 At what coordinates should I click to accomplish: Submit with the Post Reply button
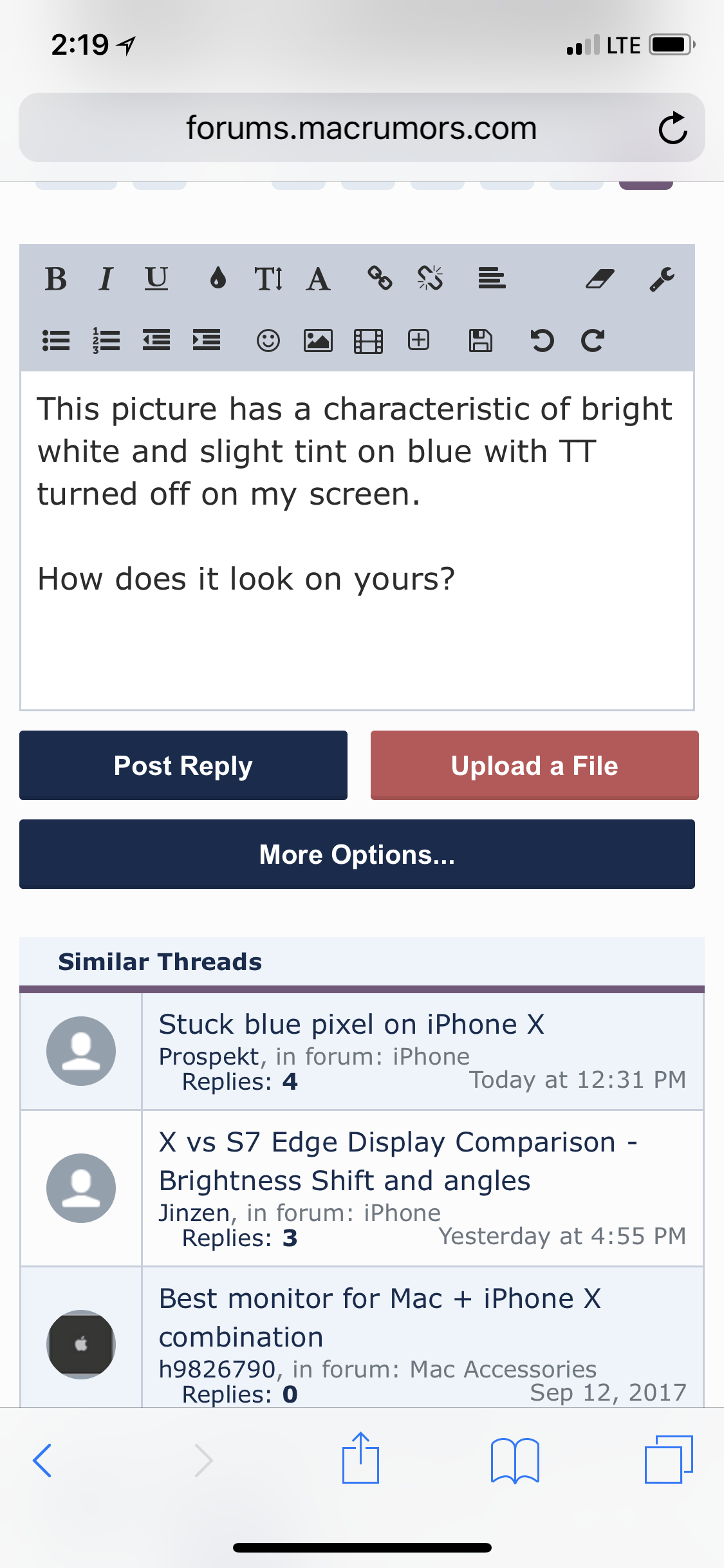point(183,765)
